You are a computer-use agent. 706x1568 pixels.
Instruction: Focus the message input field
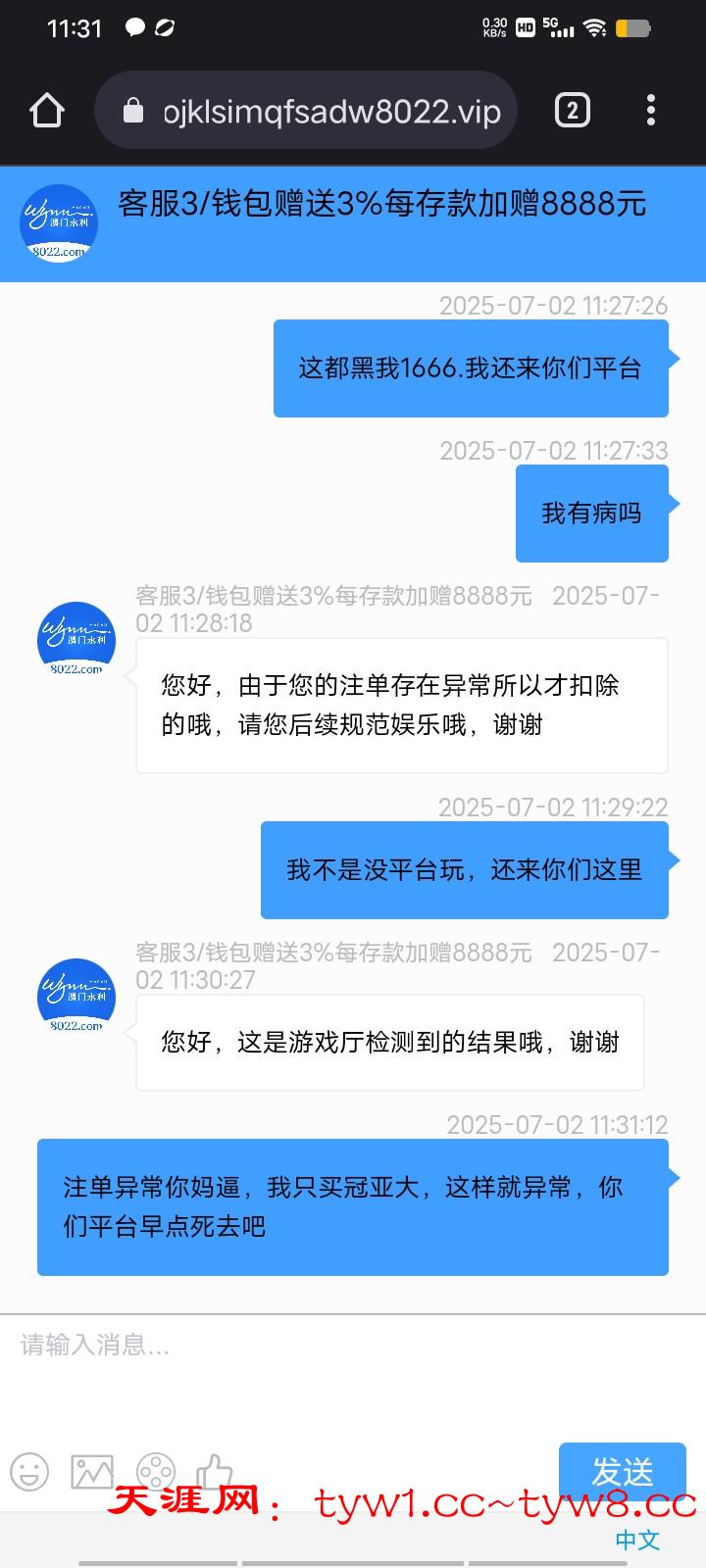click(x=353, y=1372)
